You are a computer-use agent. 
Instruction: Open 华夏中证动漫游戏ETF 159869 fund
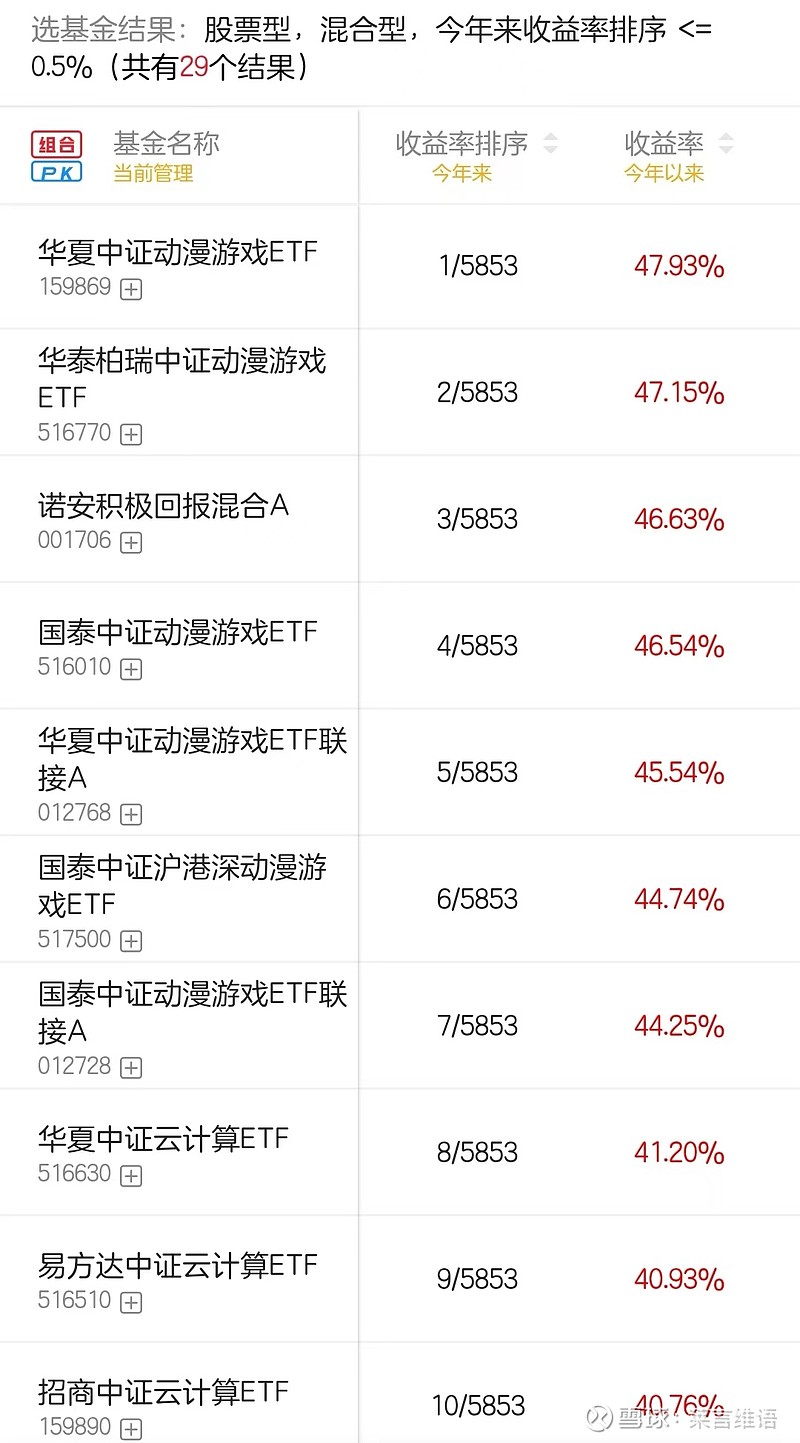tap(178, 252)
